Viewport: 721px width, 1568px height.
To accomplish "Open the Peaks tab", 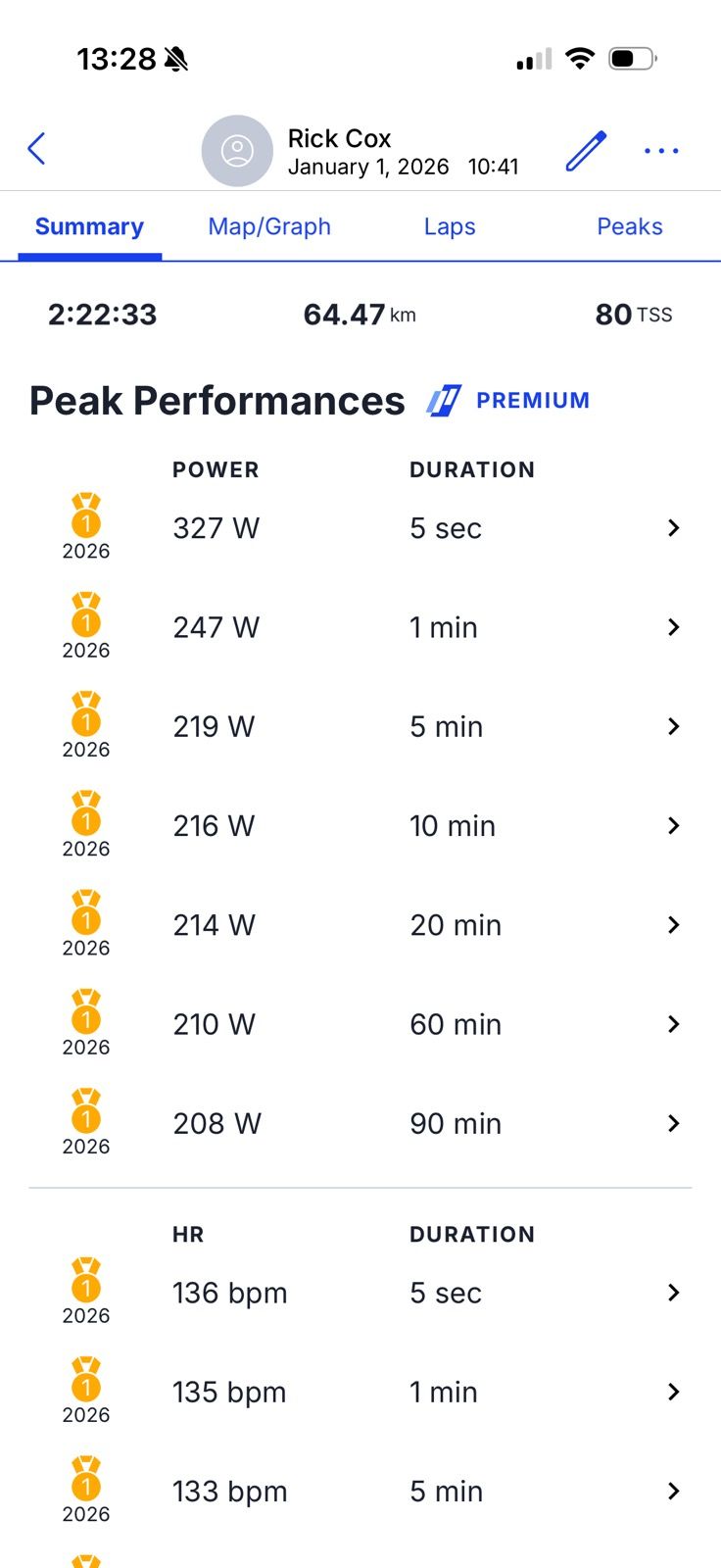I will pyautogui.click(x=630, y=226).
